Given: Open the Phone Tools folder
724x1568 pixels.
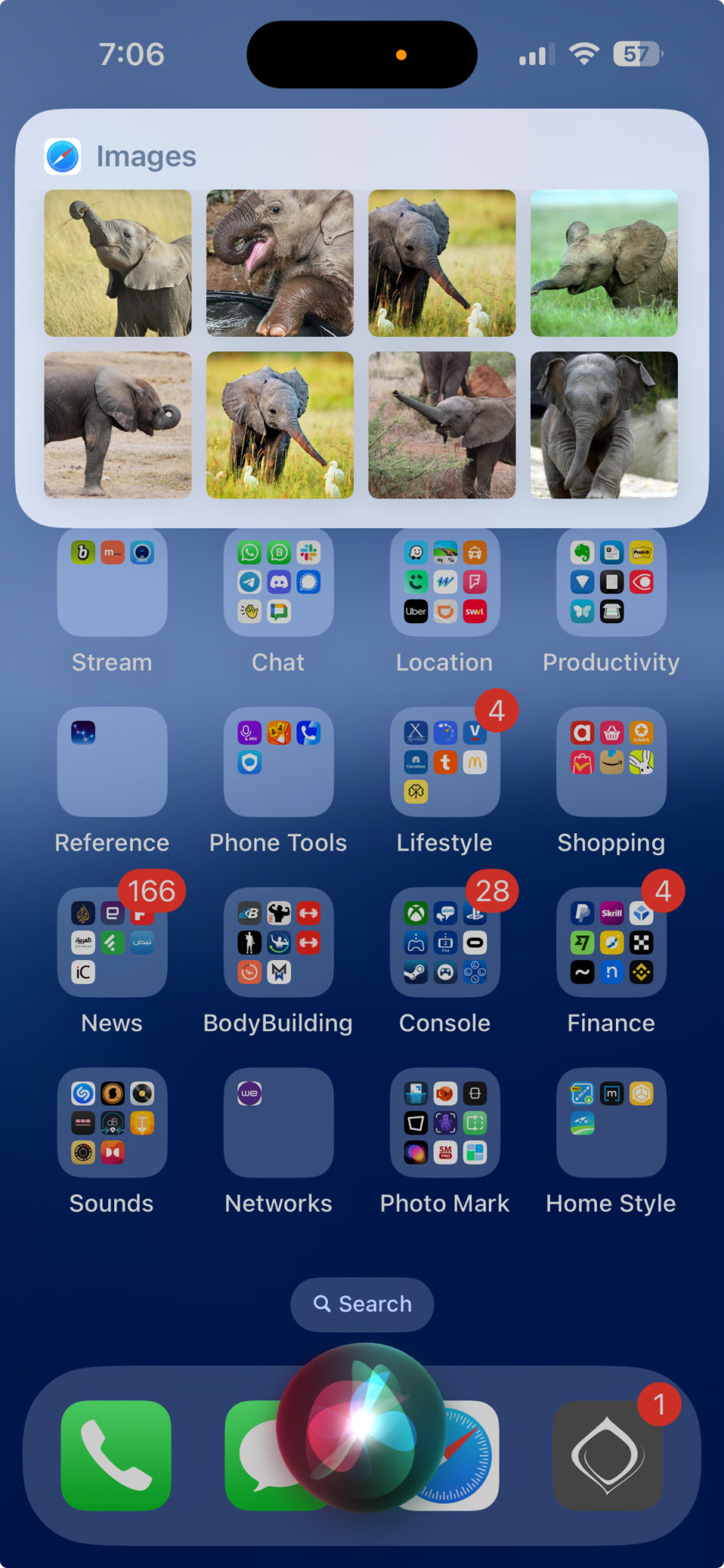Looking at the screenshot, I should [x=278, y=762].
